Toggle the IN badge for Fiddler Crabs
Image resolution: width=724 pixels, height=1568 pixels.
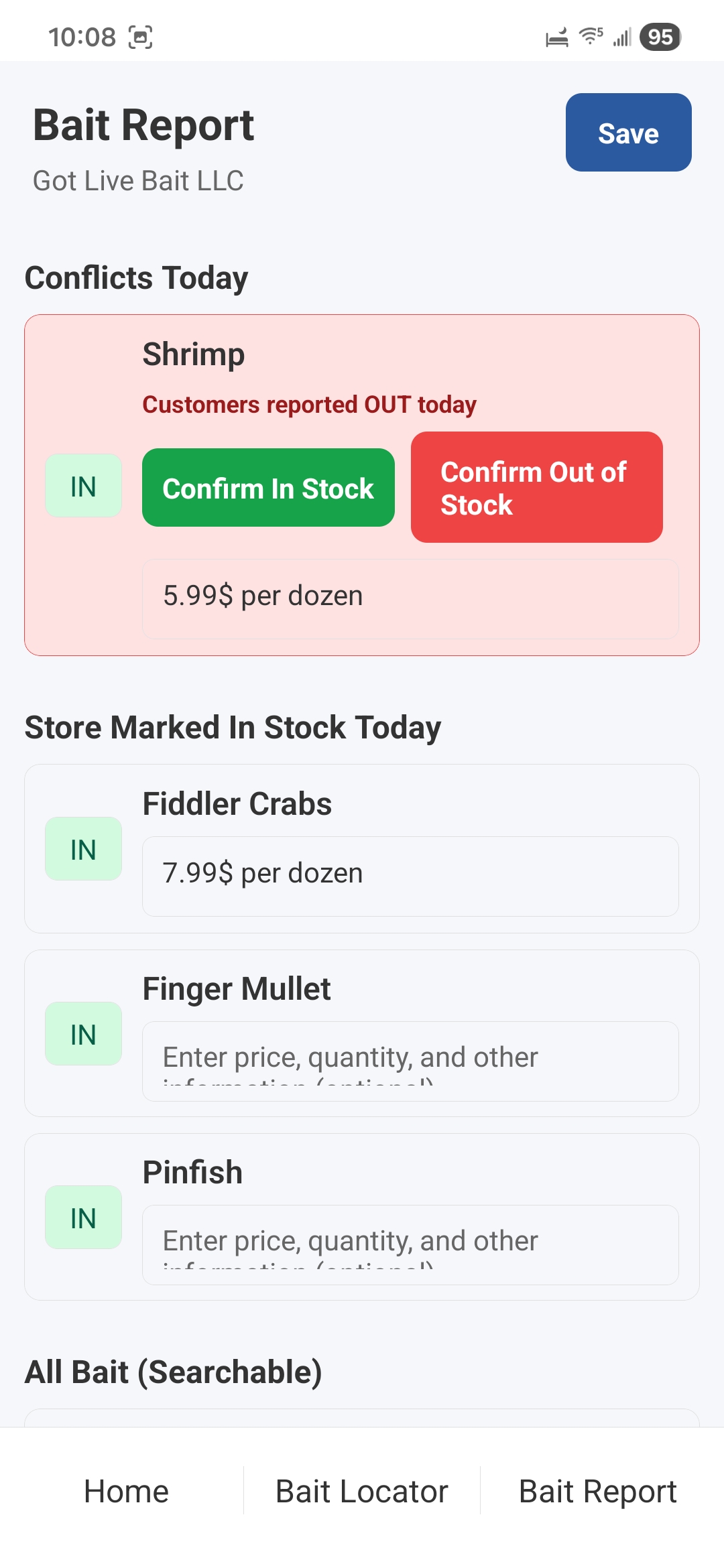click(82, 849)
